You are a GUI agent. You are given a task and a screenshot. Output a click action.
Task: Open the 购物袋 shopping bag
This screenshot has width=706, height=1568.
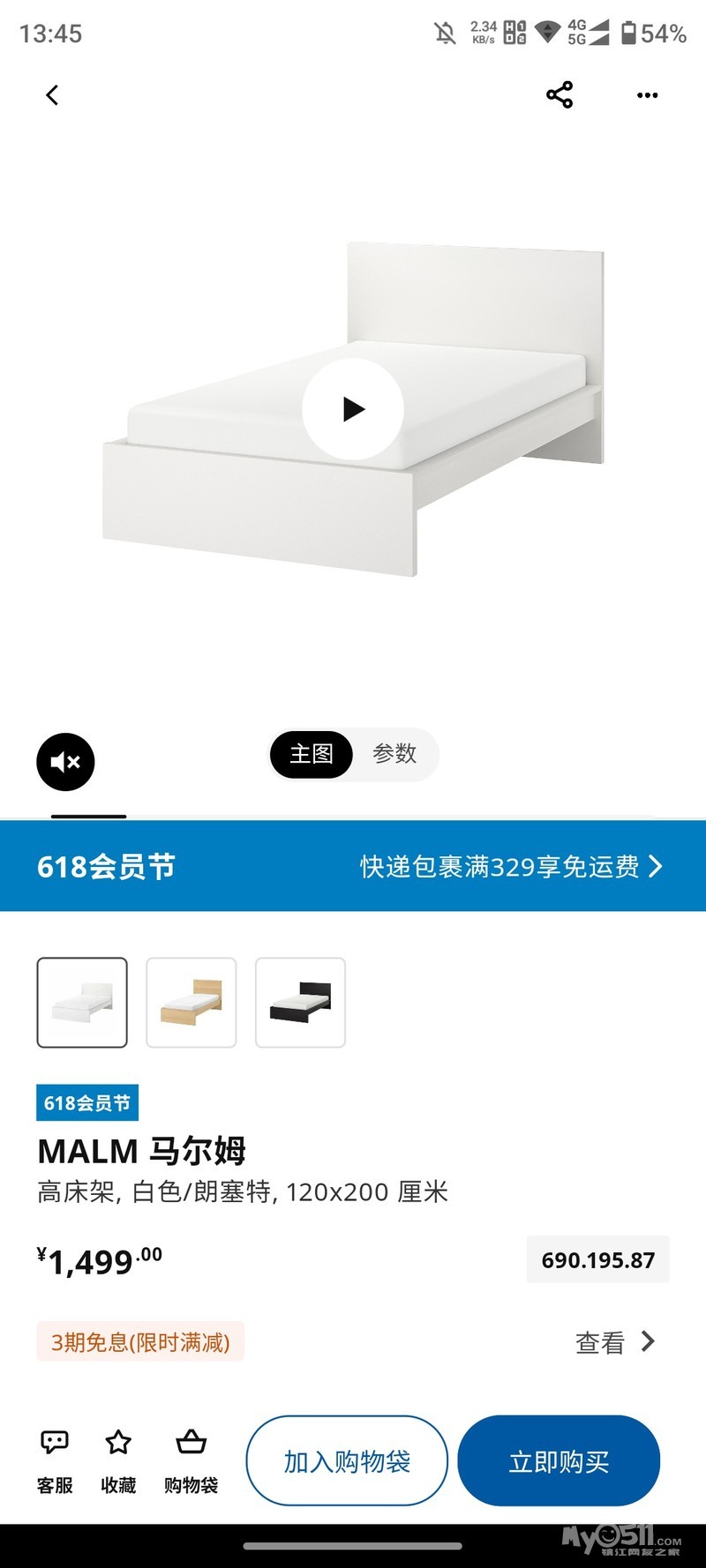tap(191, 1461)
